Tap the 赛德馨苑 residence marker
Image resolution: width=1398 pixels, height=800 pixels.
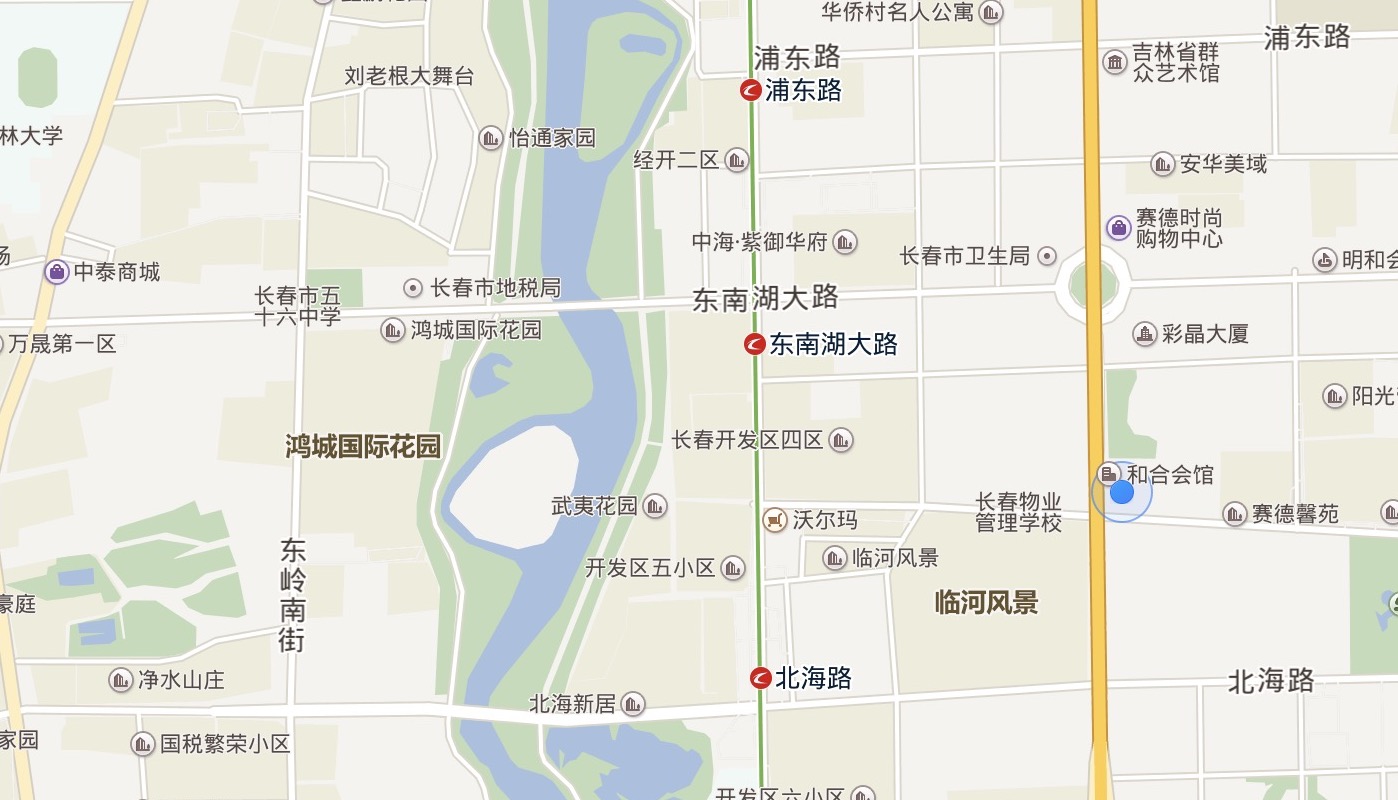(1235, 514)
